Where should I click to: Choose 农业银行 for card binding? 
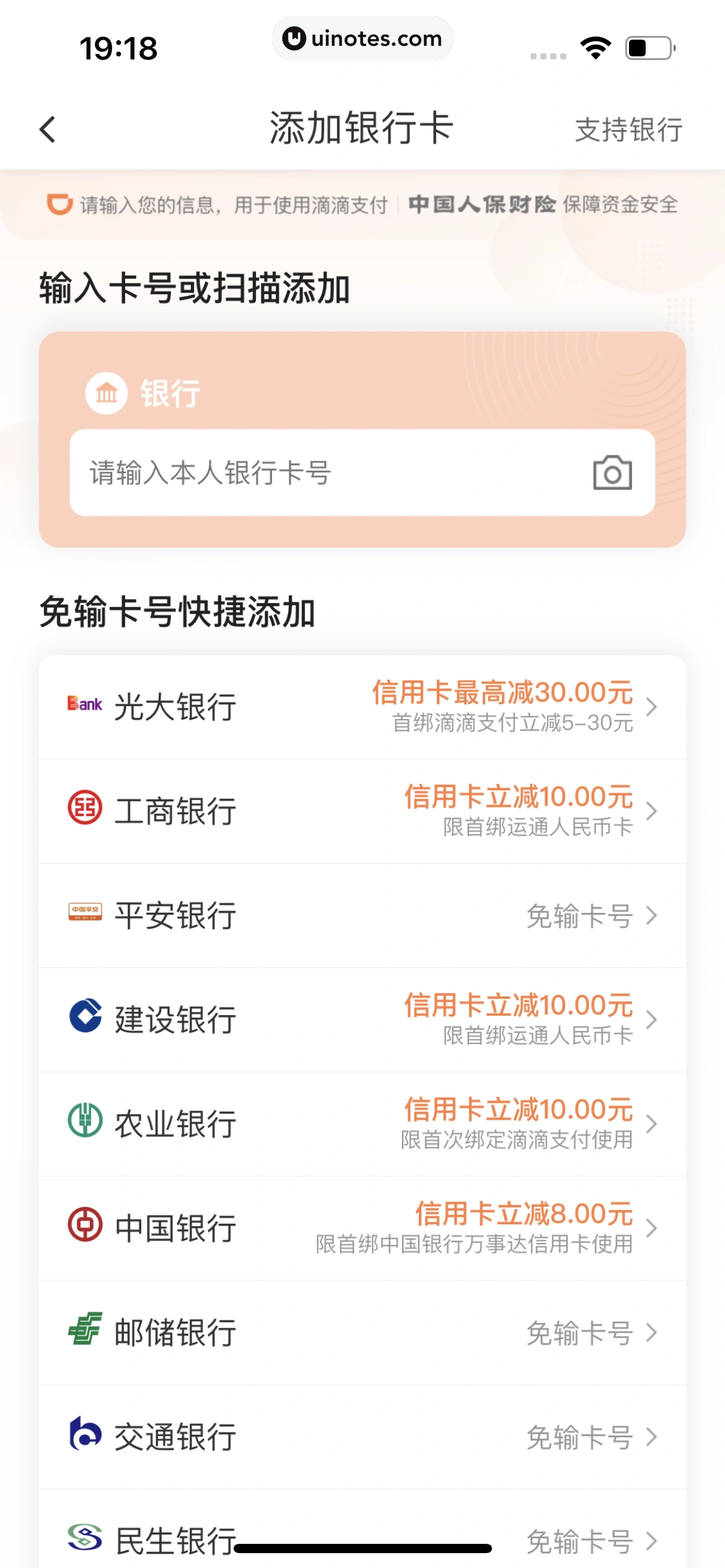[362, 1123]
